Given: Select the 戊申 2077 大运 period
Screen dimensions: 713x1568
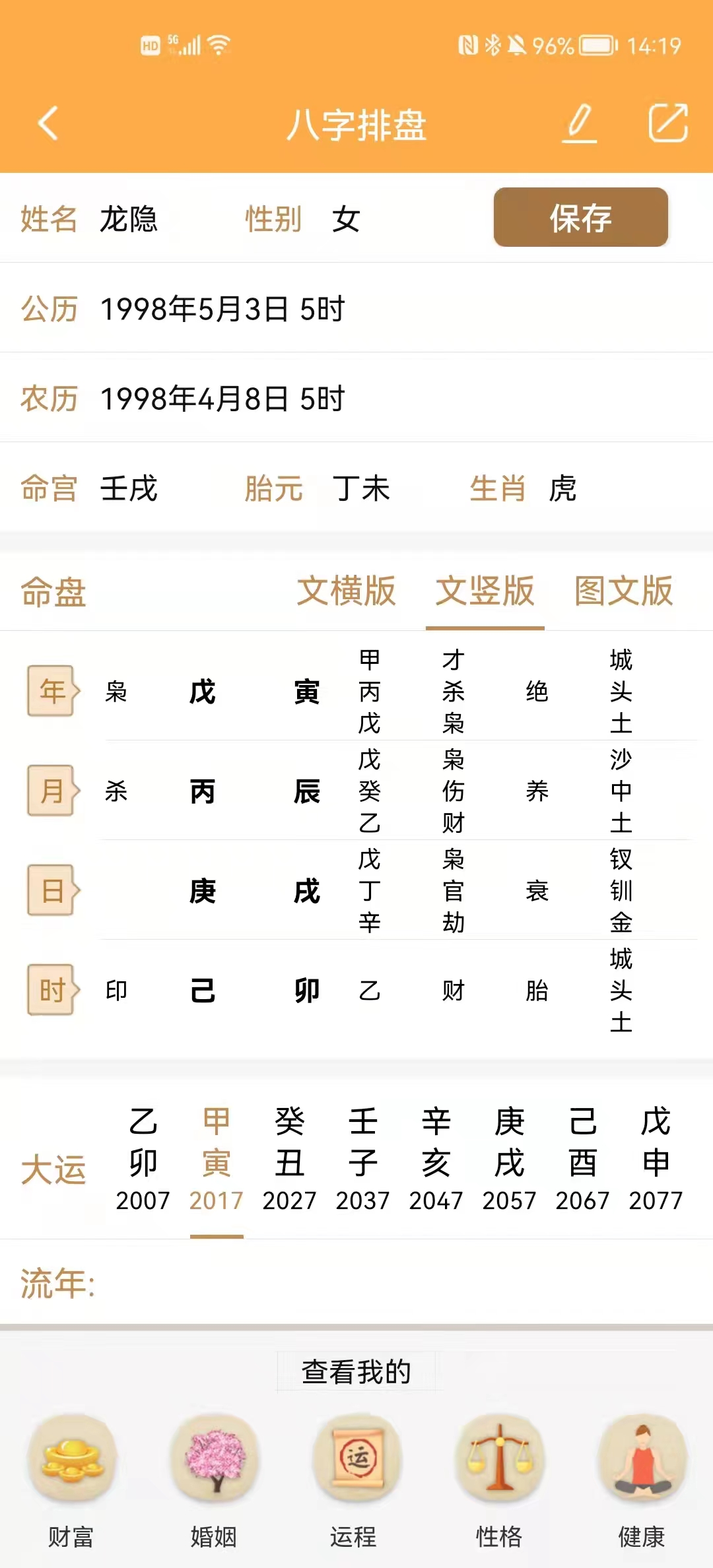Looking at the screenshot, I should (656, 1160).
